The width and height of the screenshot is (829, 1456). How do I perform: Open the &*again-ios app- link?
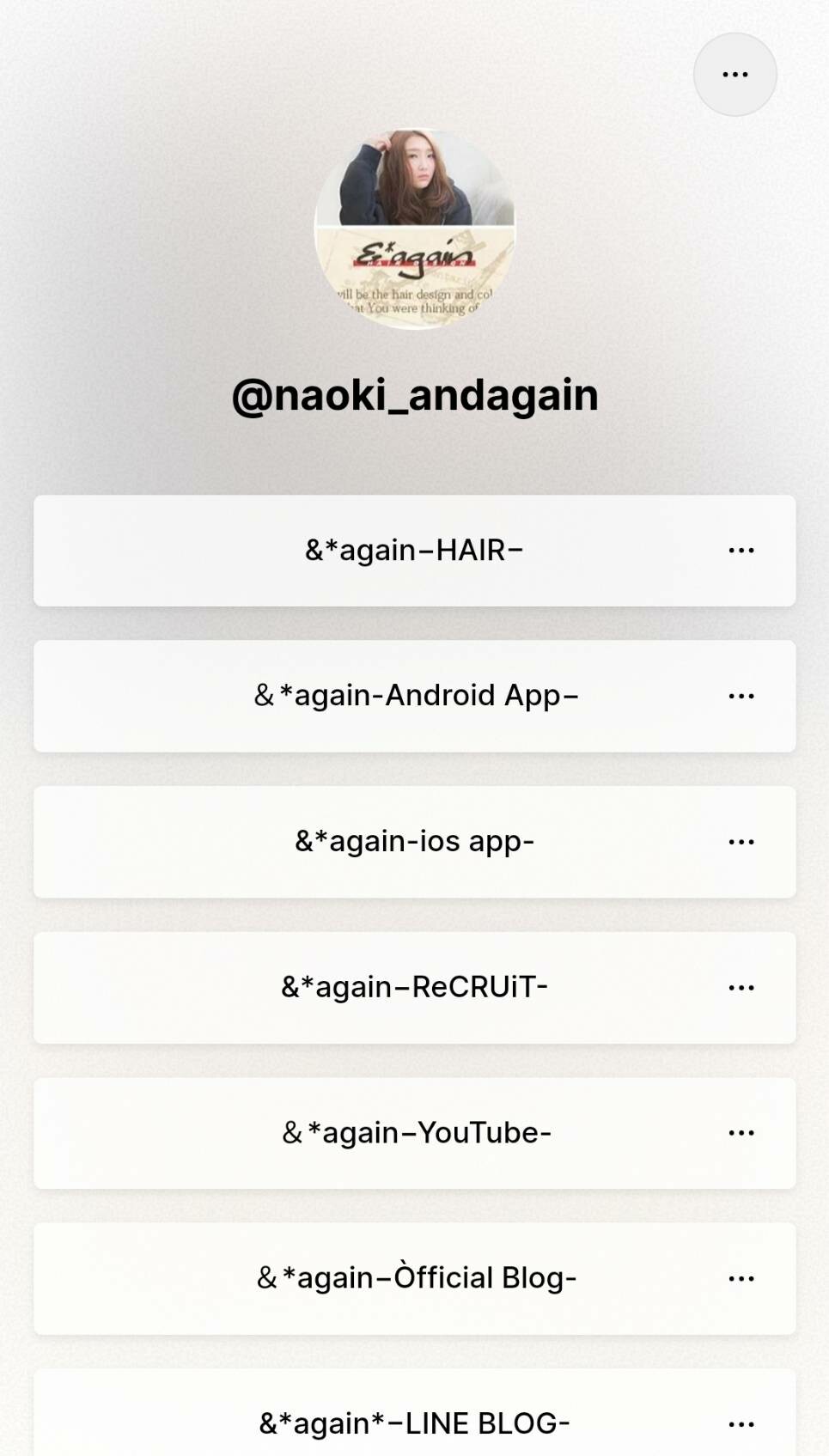tap(414, 842)
